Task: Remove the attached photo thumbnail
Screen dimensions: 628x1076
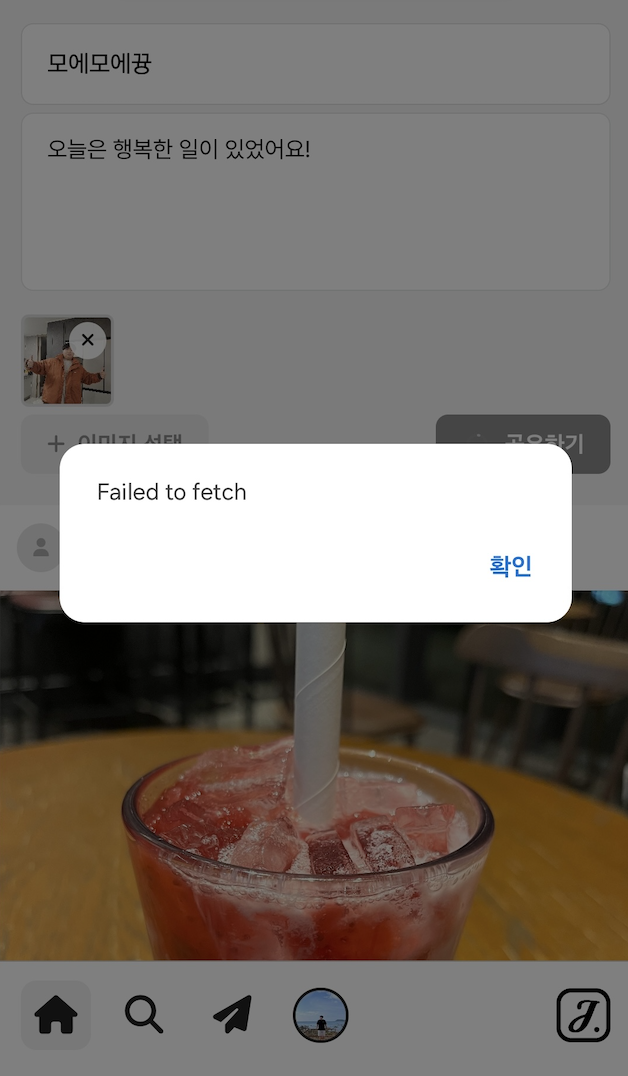Action: [88, 340]
